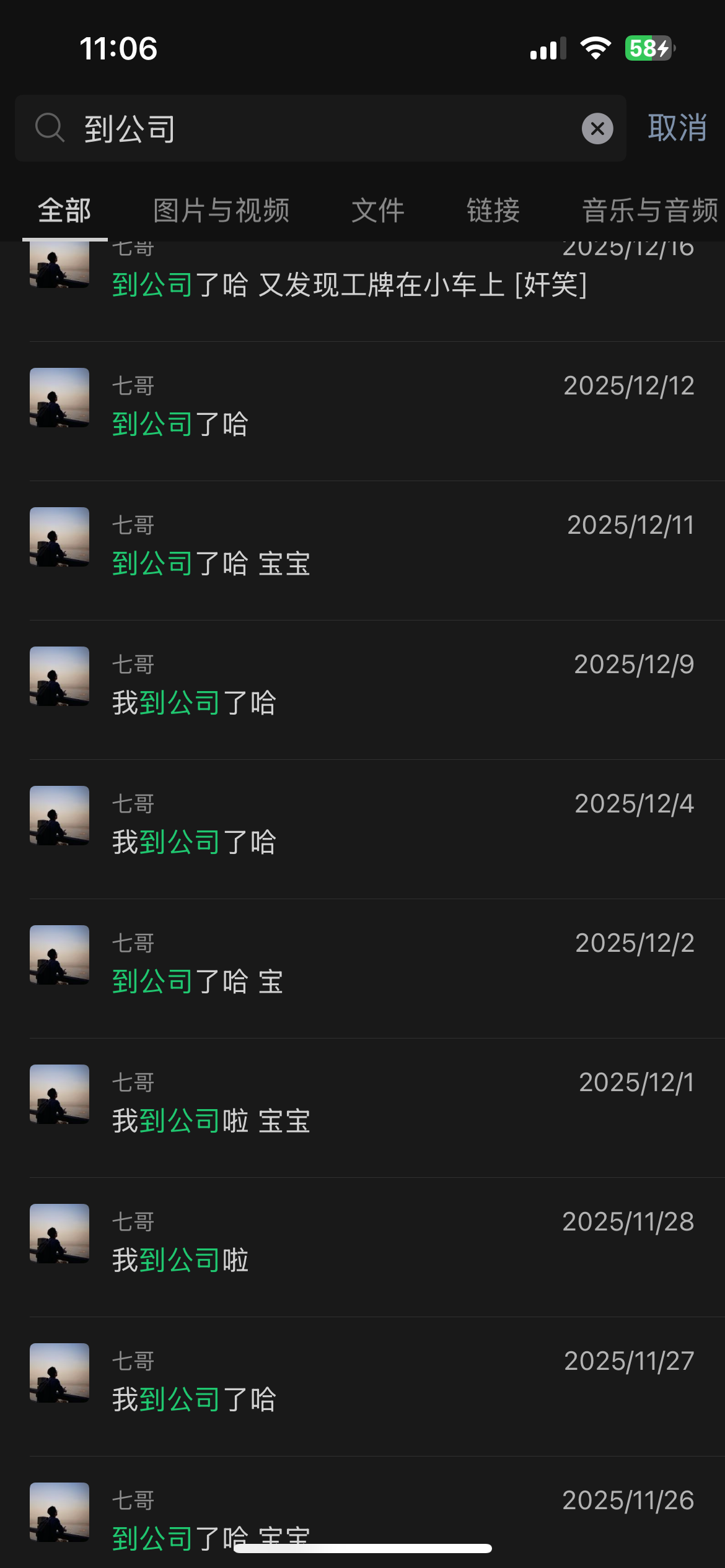Switch to the 音乐与音频 tab
This screenshot has height=1568, width=725.
649,211
